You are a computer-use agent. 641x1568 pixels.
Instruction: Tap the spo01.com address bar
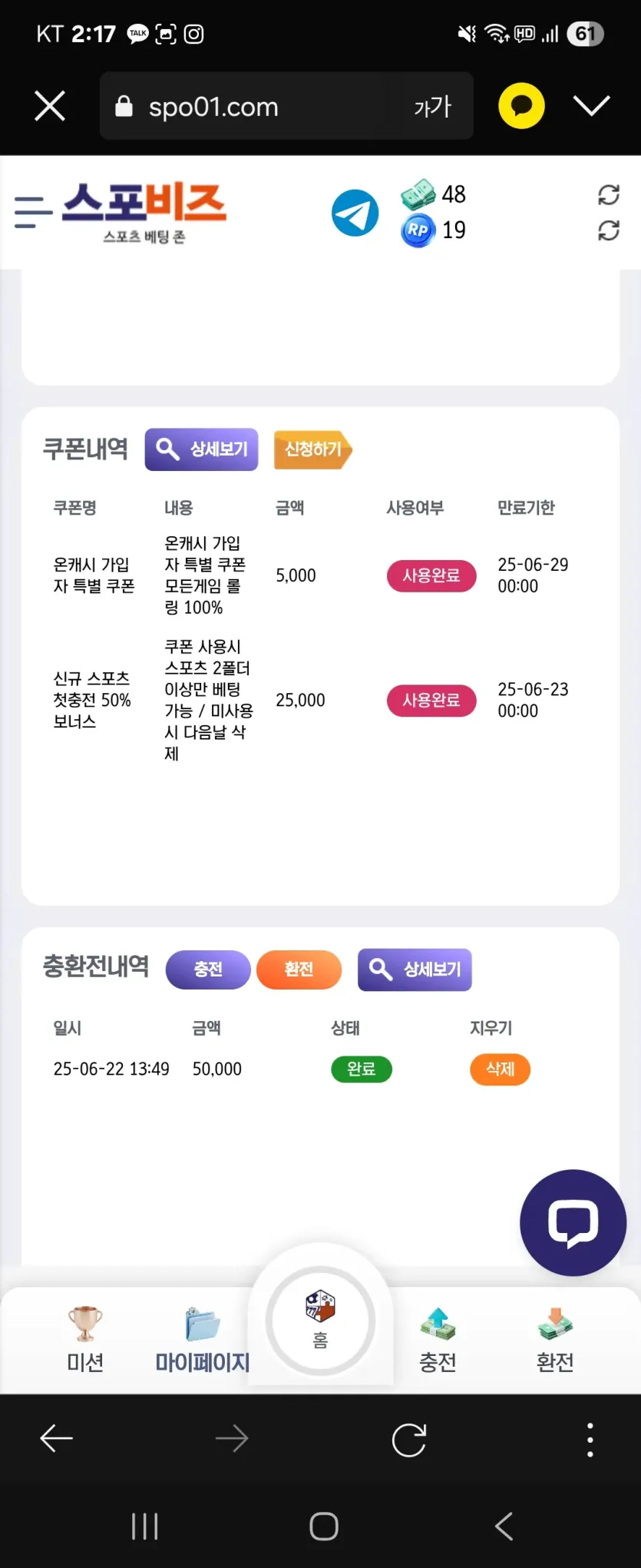(x=253, y=106)
